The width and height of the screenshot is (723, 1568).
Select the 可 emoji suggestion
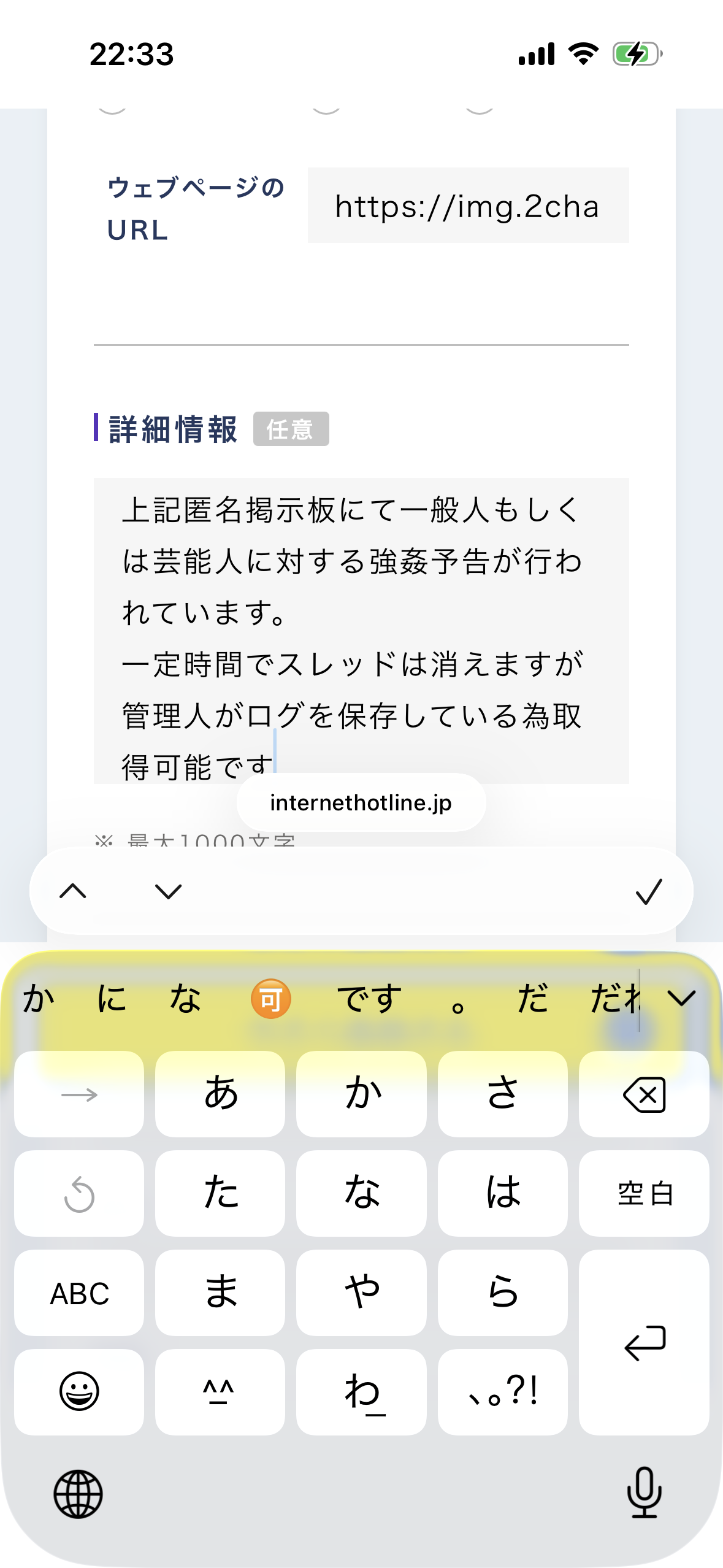click(x=270, y=999)
